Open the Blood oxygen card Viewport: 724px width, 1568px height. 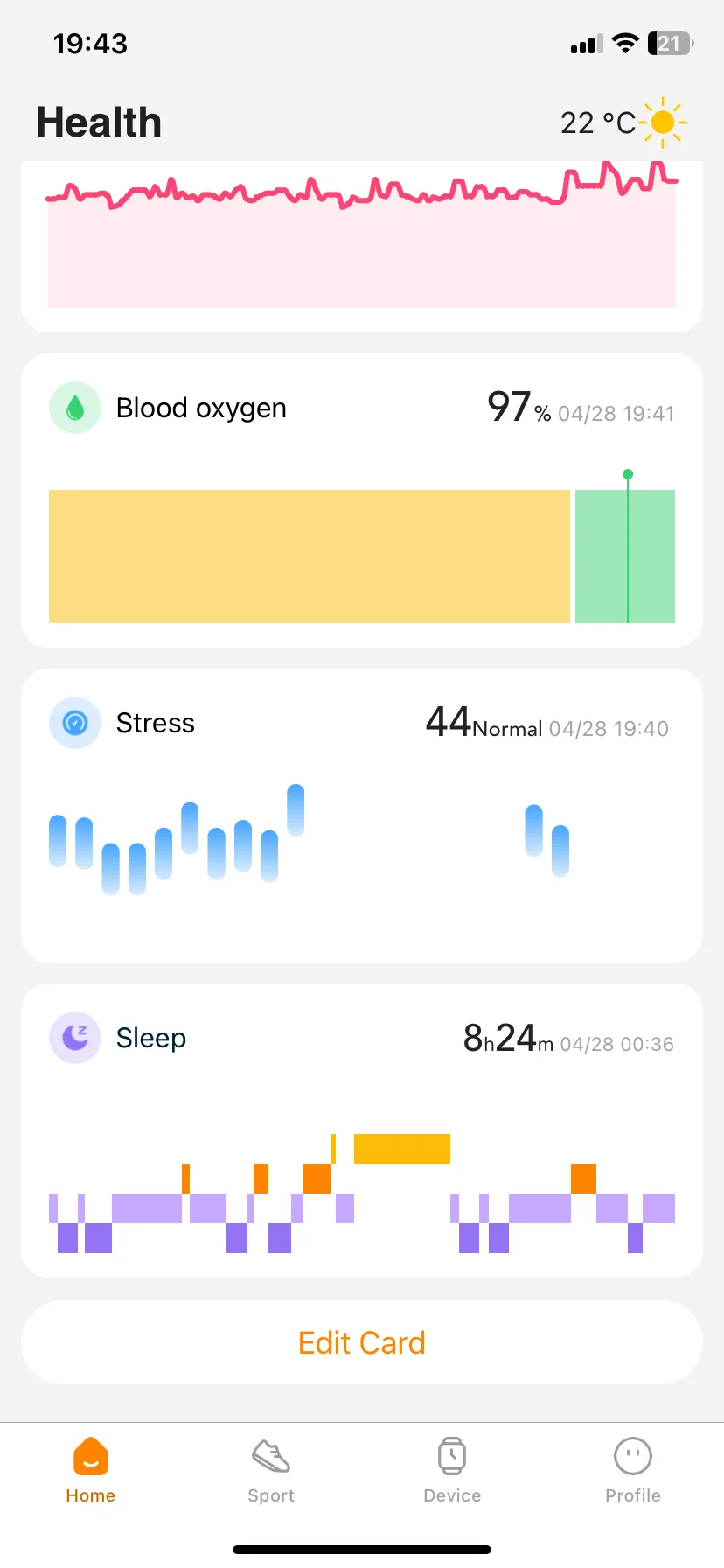361,500
